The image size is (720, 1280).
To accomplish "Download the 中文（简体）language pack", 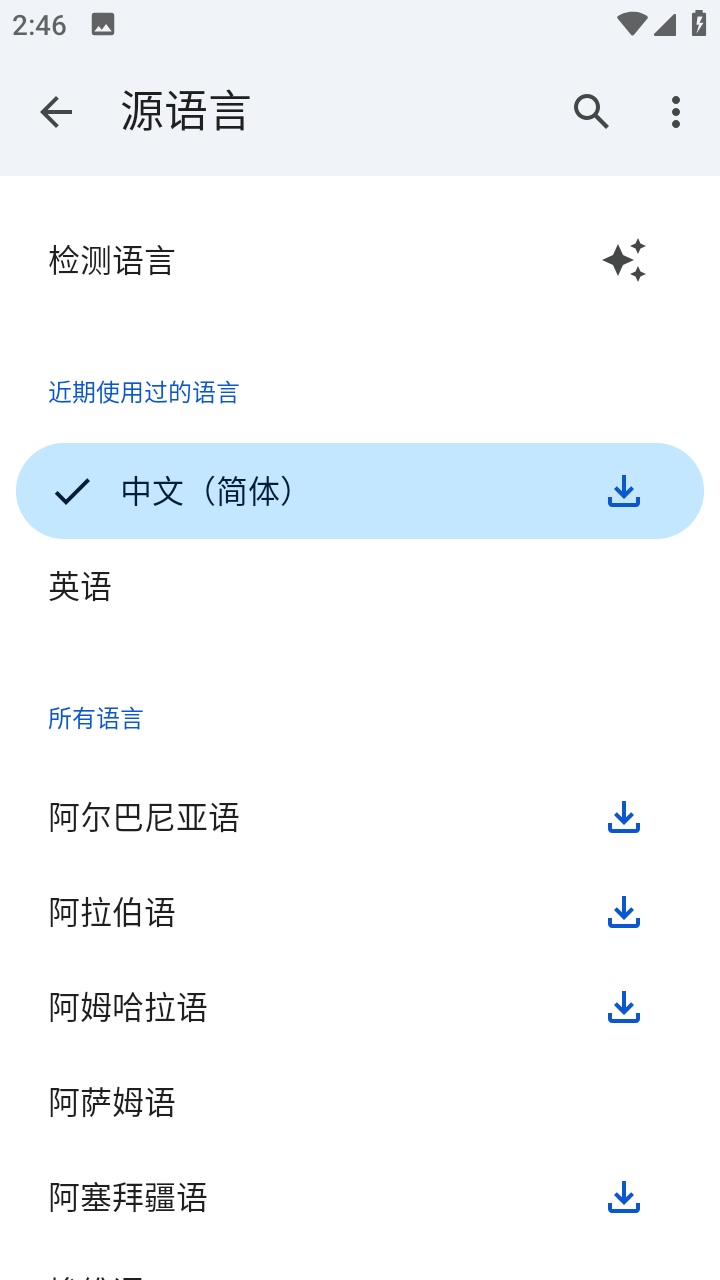I will (x=624, y=491).
